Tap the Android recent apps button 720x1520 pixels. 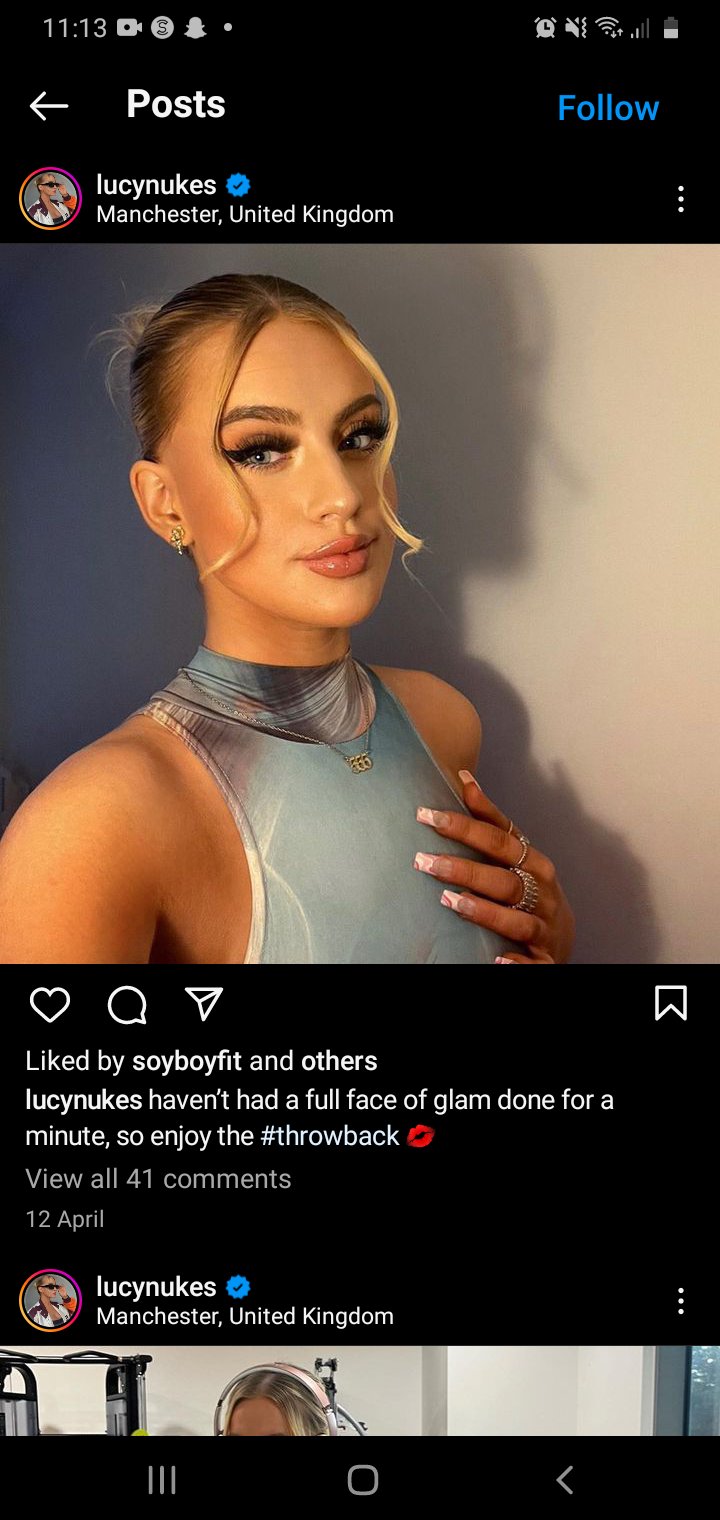(x=162, y=1480)
